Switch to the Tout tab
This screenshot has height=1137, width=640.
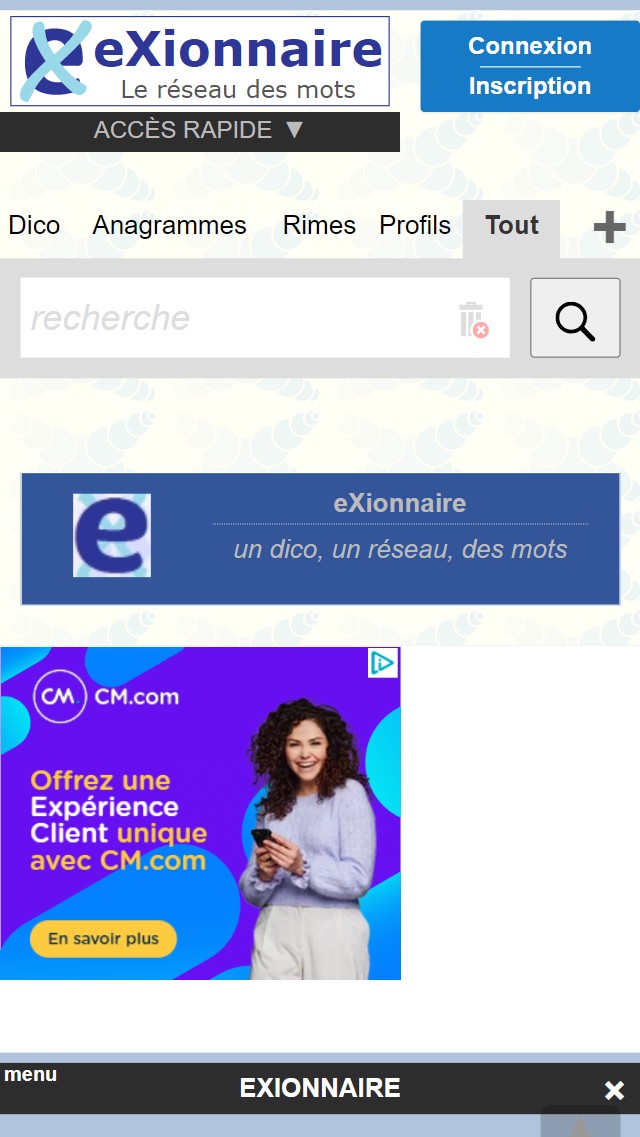tap(512, 226)
